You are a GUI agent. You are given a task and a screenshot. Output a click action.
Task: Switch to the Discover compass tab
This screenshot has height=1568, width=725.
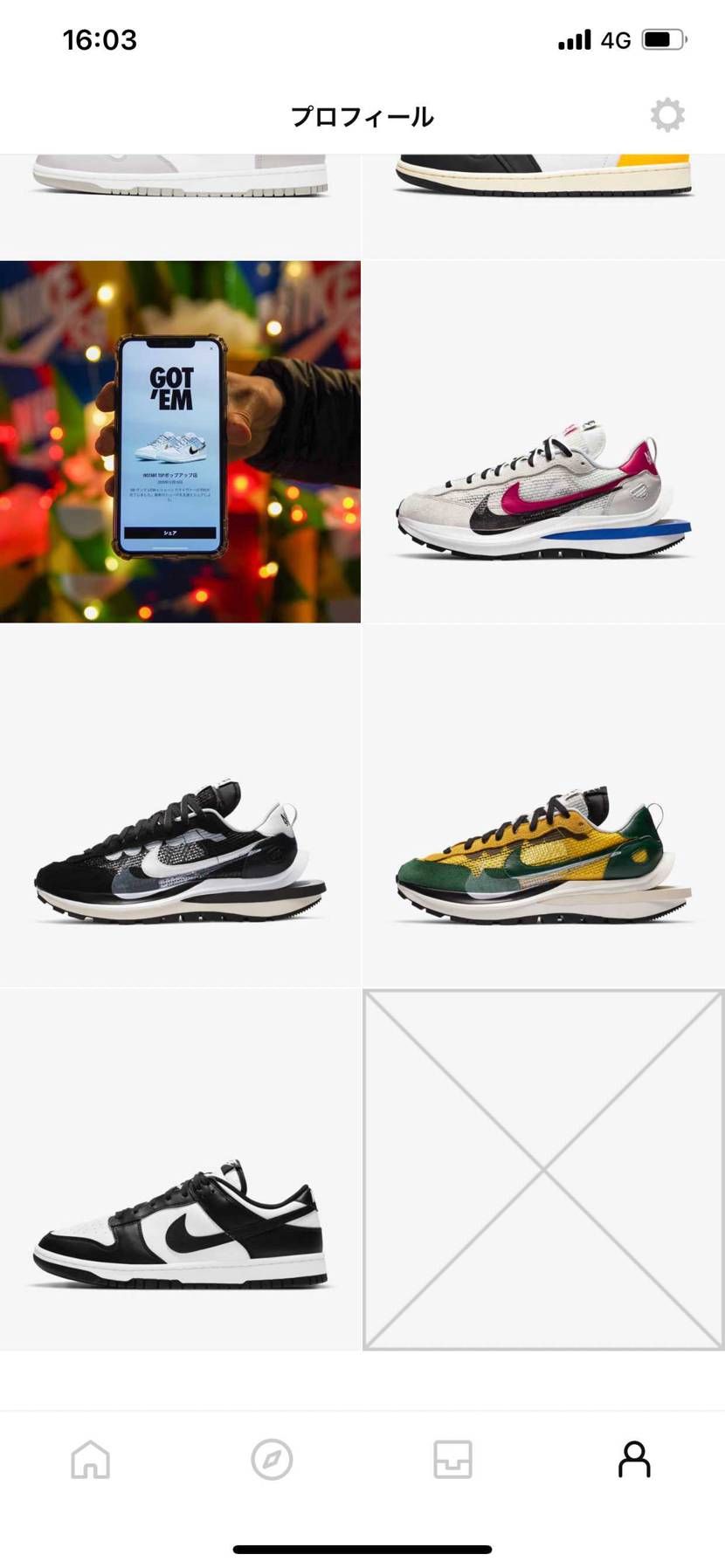pyautogui.click(x=272, y=1459)
